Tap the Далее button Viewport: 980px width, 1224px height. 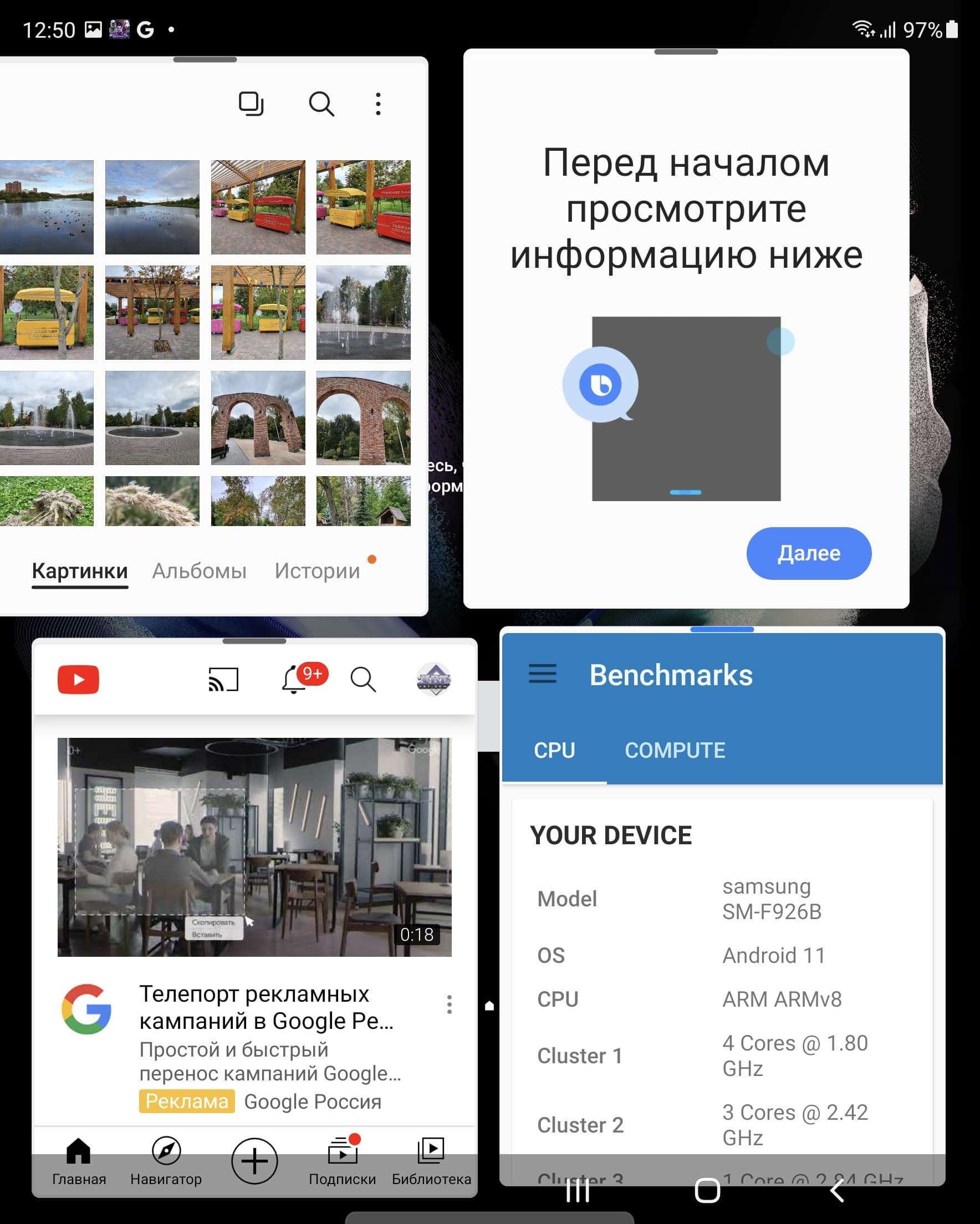click(x=808, y=553)
